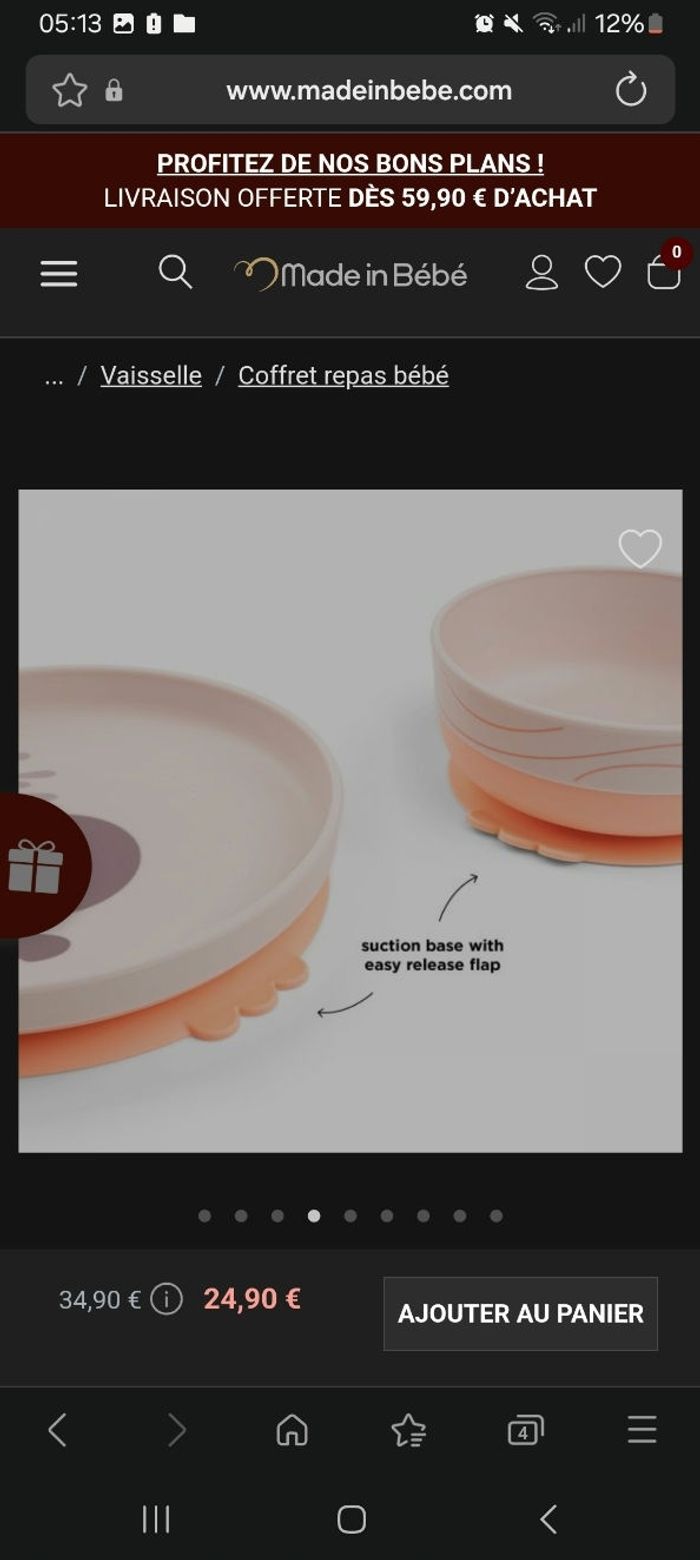This screenshot has height=1560, width=700.
Task: View the wishlist from the header
Action: [x=602, y=272]
